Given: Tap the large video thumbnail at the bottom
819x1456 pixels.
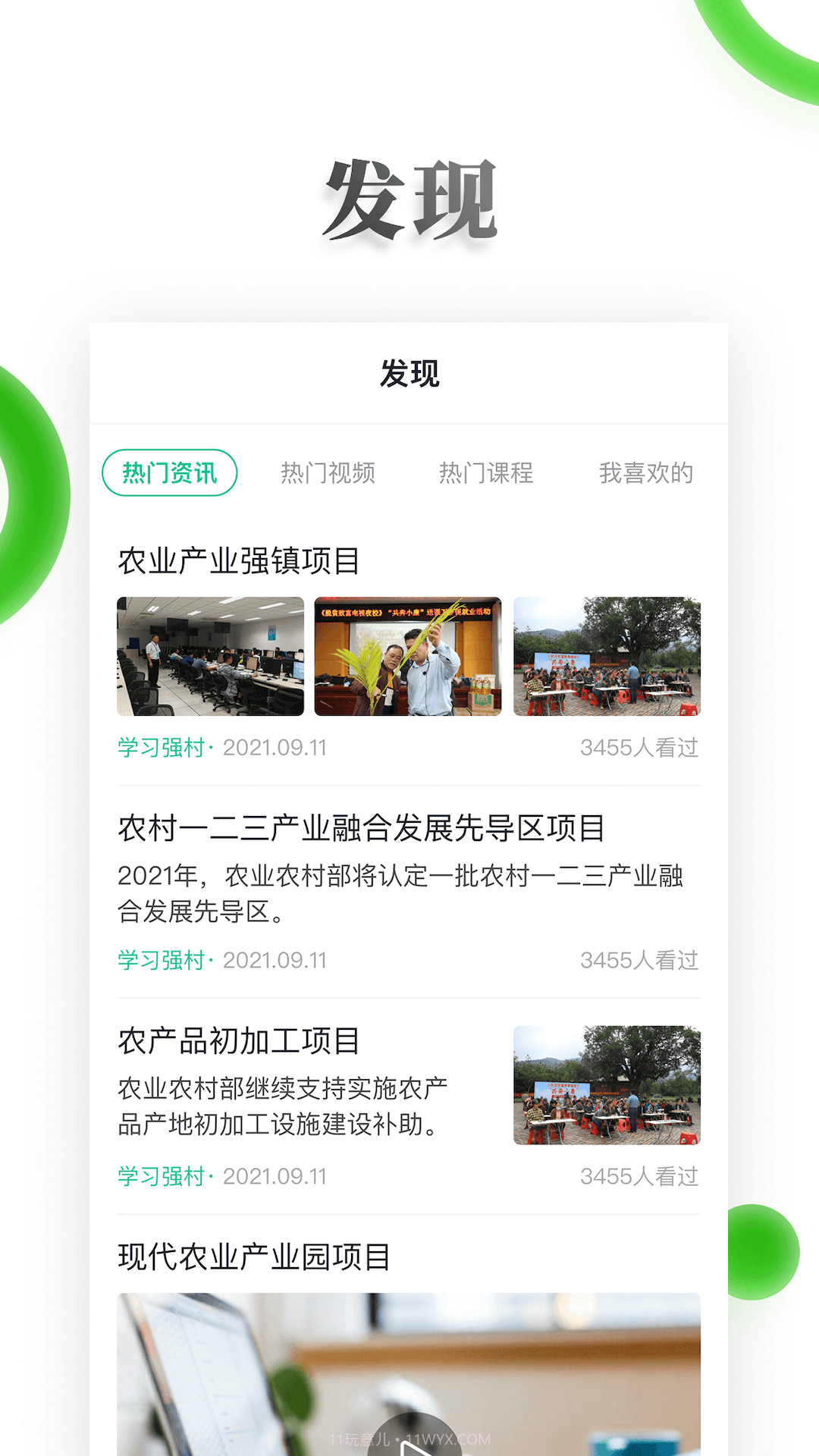Looking at the screenshot, I should [x=409, y=1365].
